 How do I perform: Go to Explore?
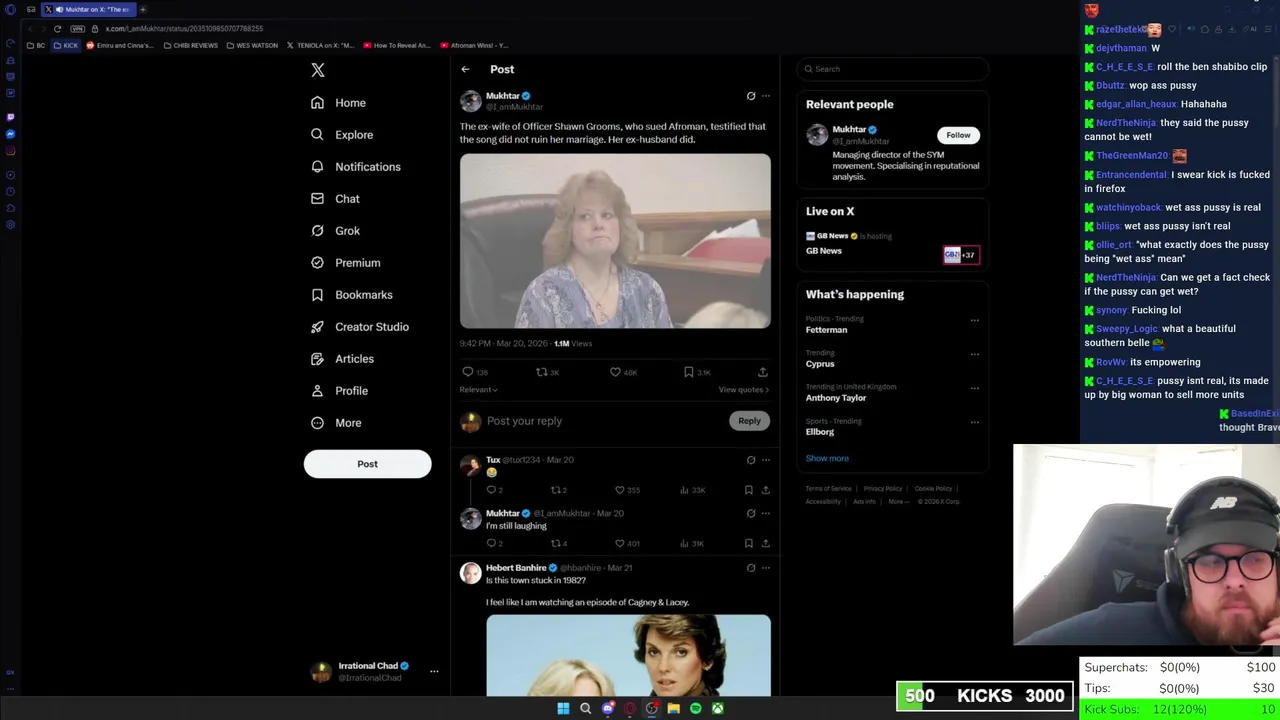click(353, 135)
